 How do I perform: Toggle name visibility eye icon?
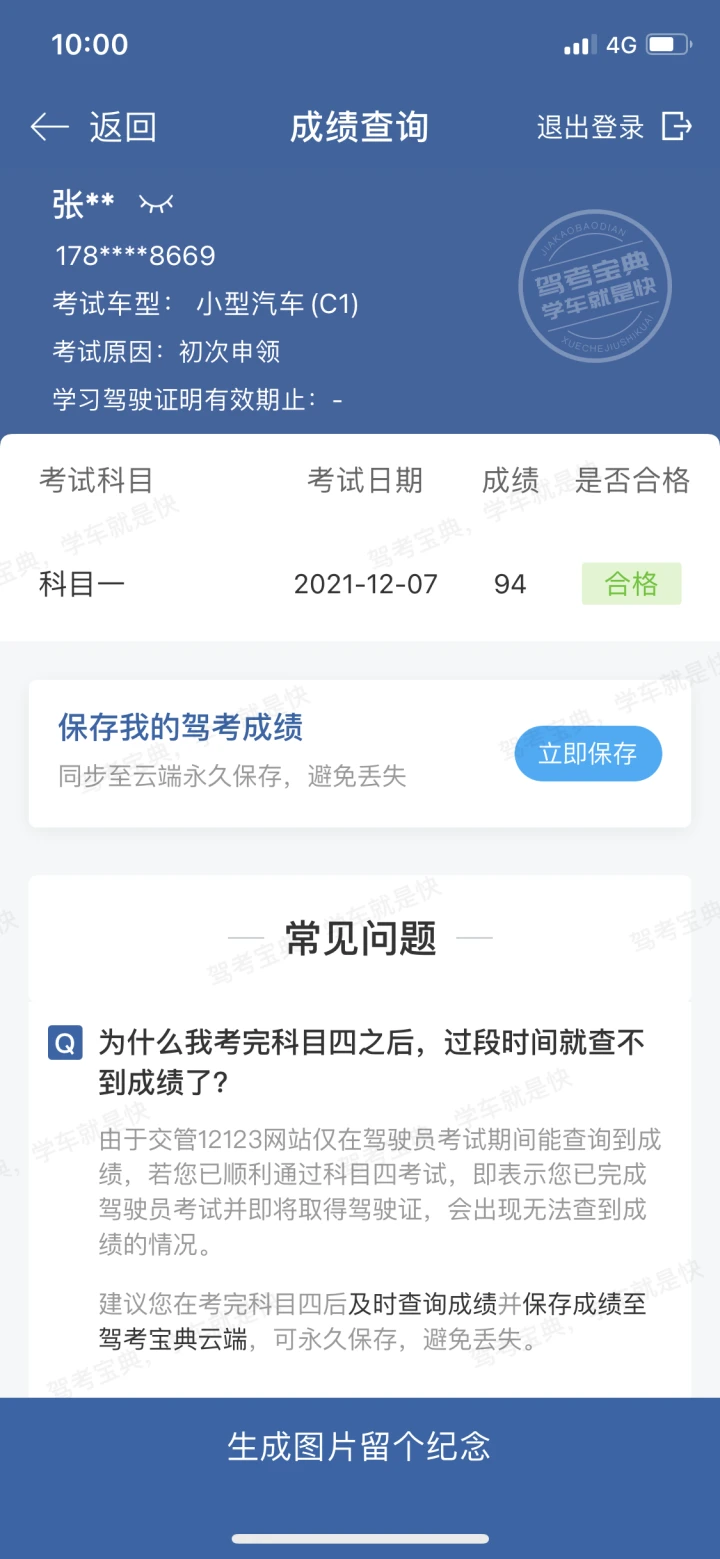point(156,204)
